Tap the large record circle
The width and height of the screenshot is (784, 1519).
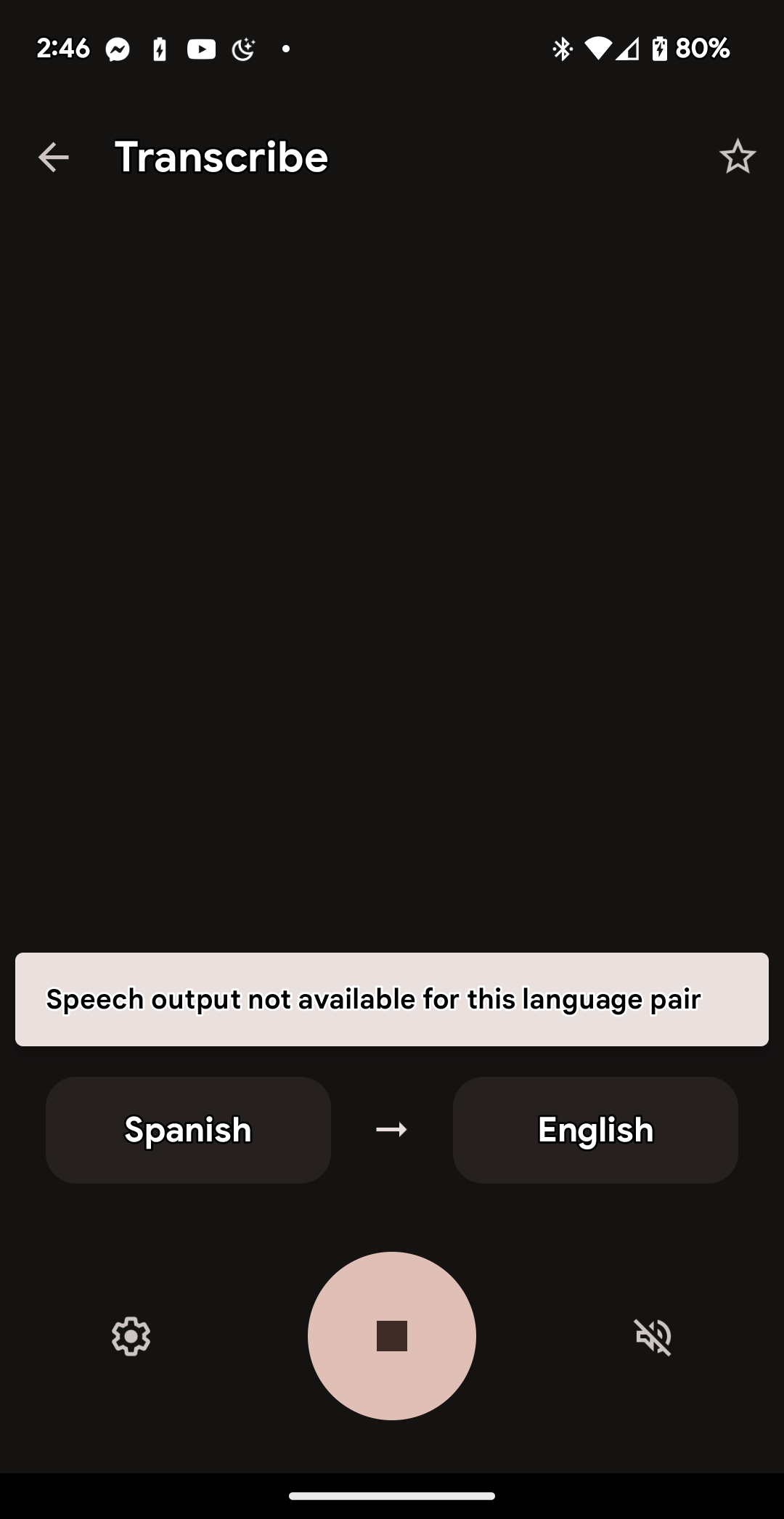click(x=391, y=1336)
